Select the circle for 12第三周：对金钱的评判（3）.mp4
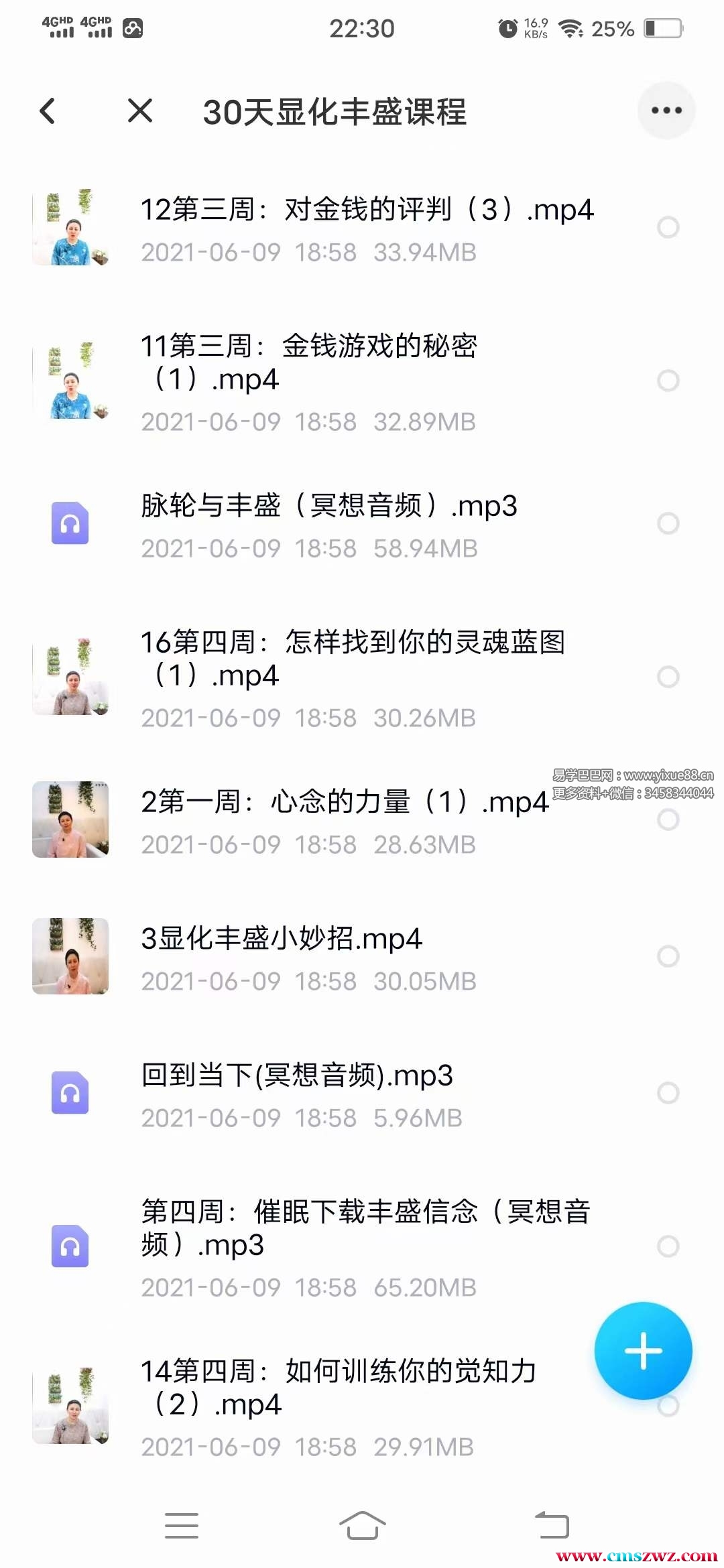724x1568 pixels. [668, 227]
